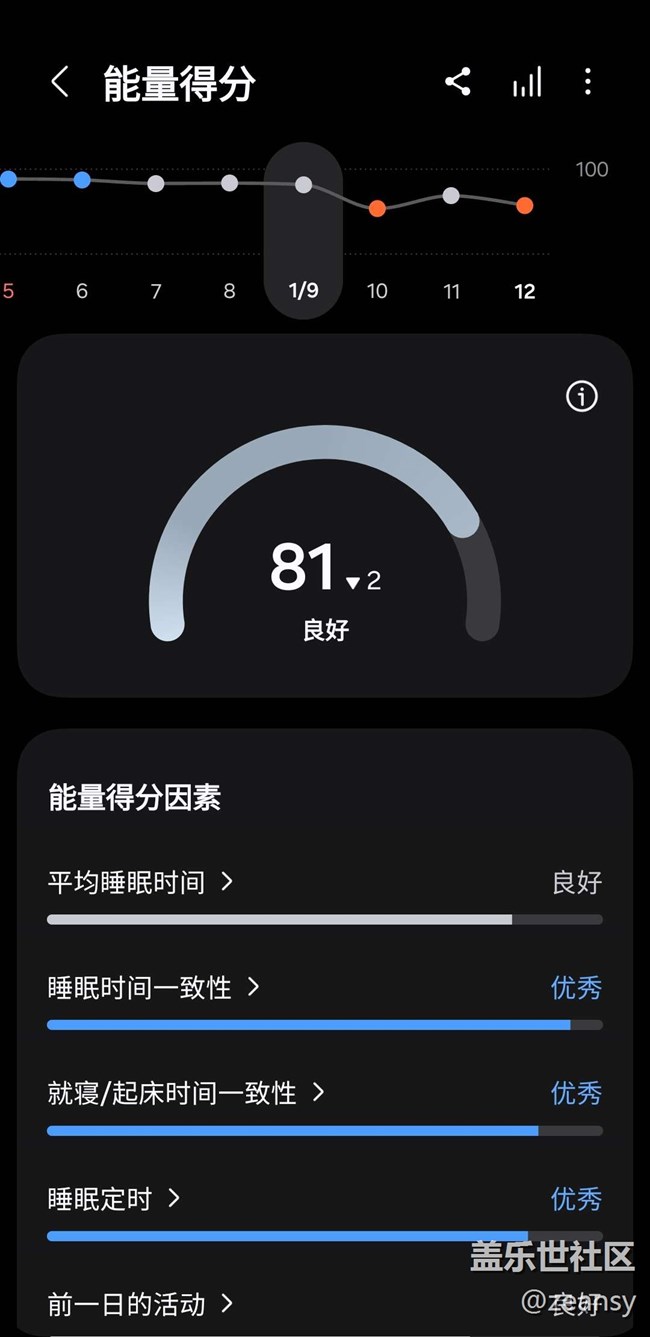
Task: Open 前一日的活动 details
Action: click(x=141, y=1303)
